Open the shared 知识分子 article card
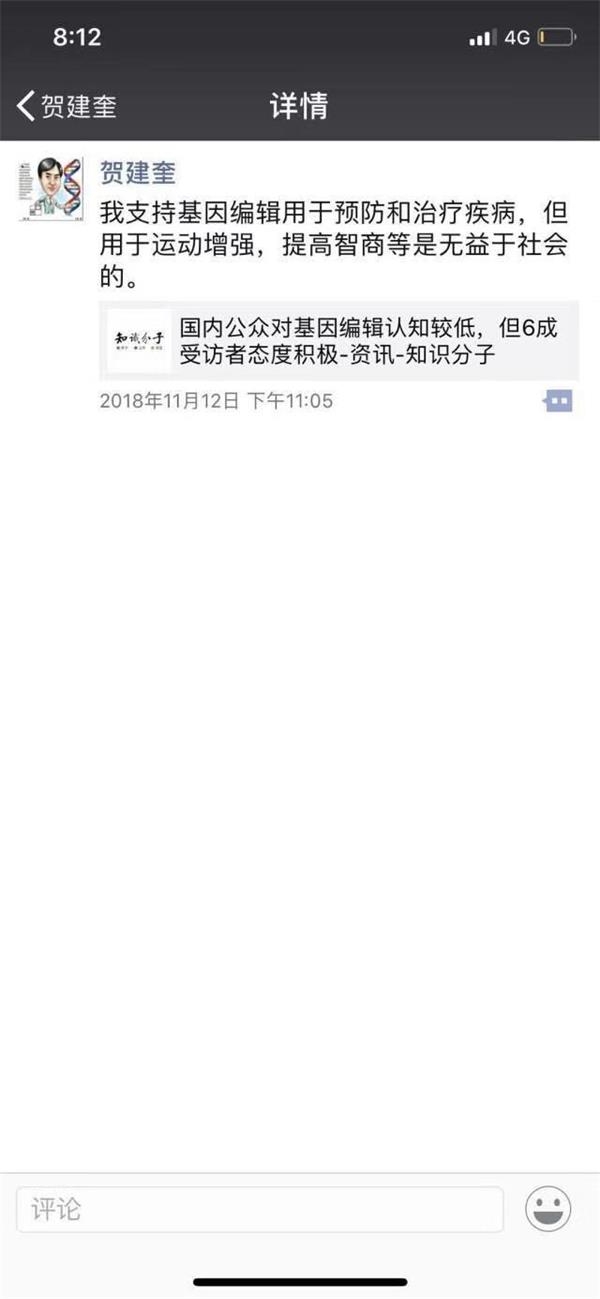The image size is (600, 1299). click(x=339, y=341)
